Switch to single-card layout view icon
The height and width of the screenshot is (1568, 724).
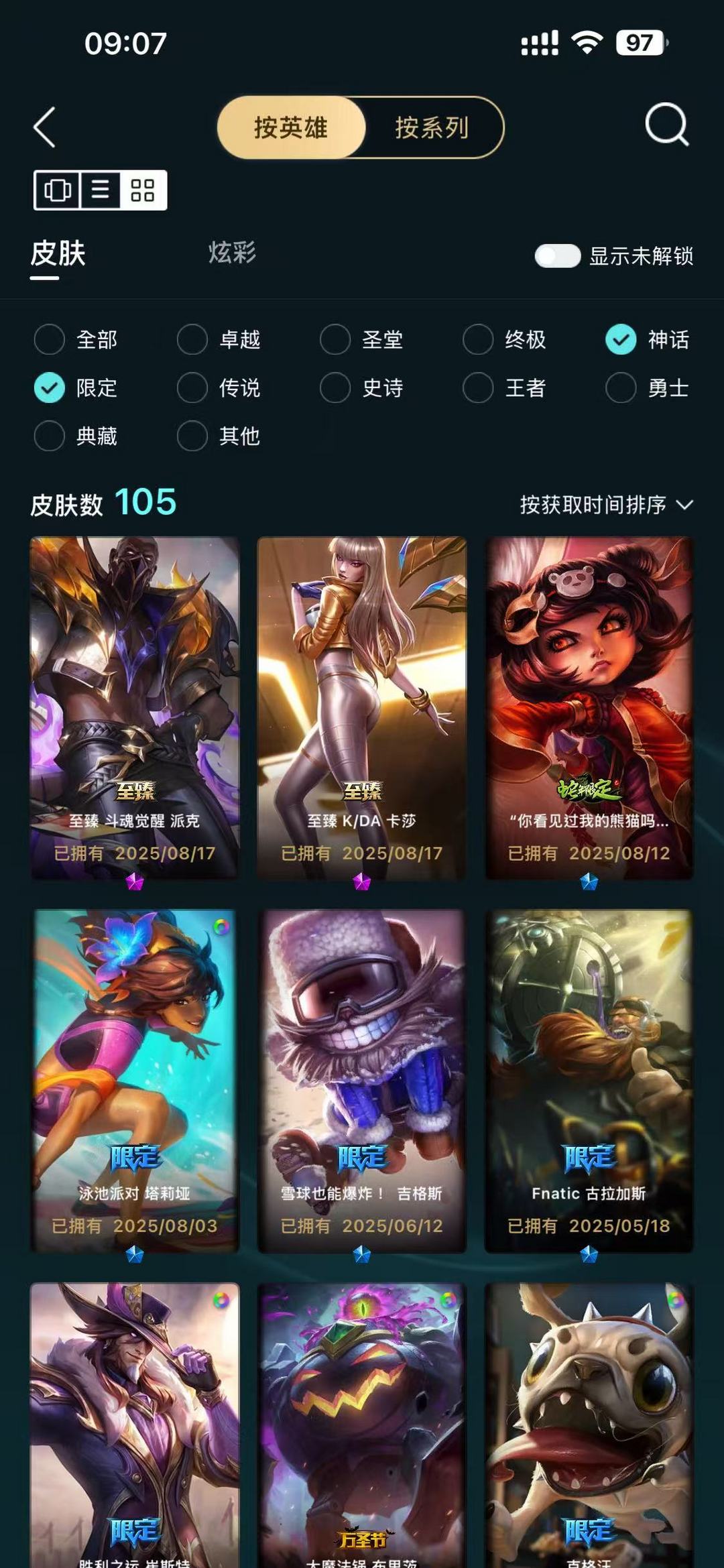(58, 190)
